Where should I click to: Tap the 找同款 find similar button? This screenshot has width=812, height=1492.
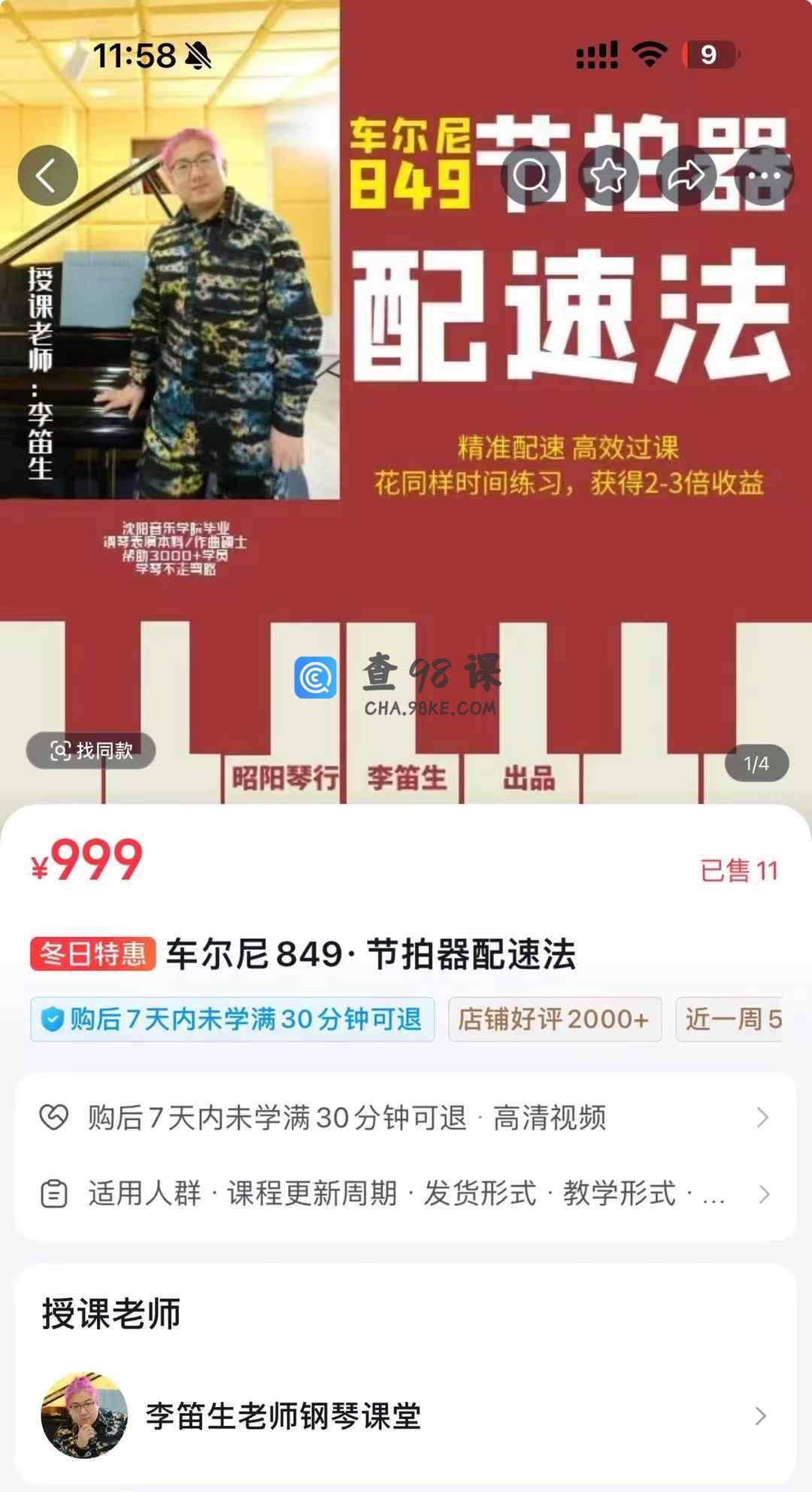pos(91,750)
